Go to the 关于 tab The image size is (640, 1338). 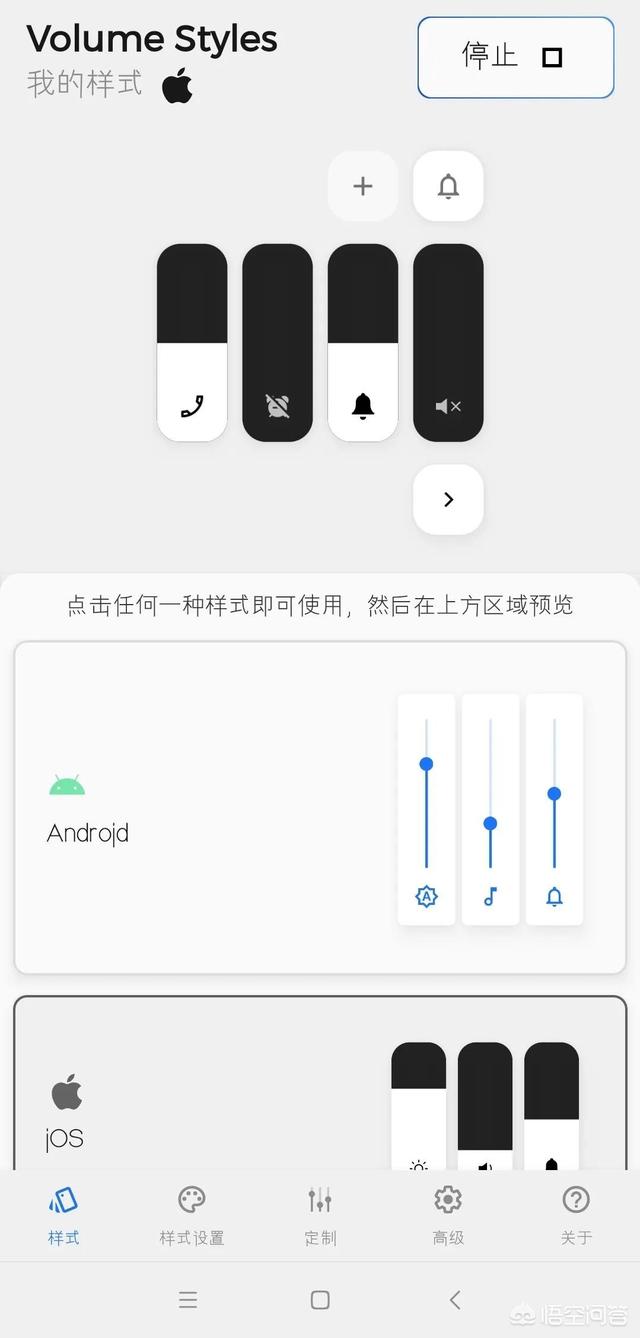pyautogui.click(x=576, y=1215)
